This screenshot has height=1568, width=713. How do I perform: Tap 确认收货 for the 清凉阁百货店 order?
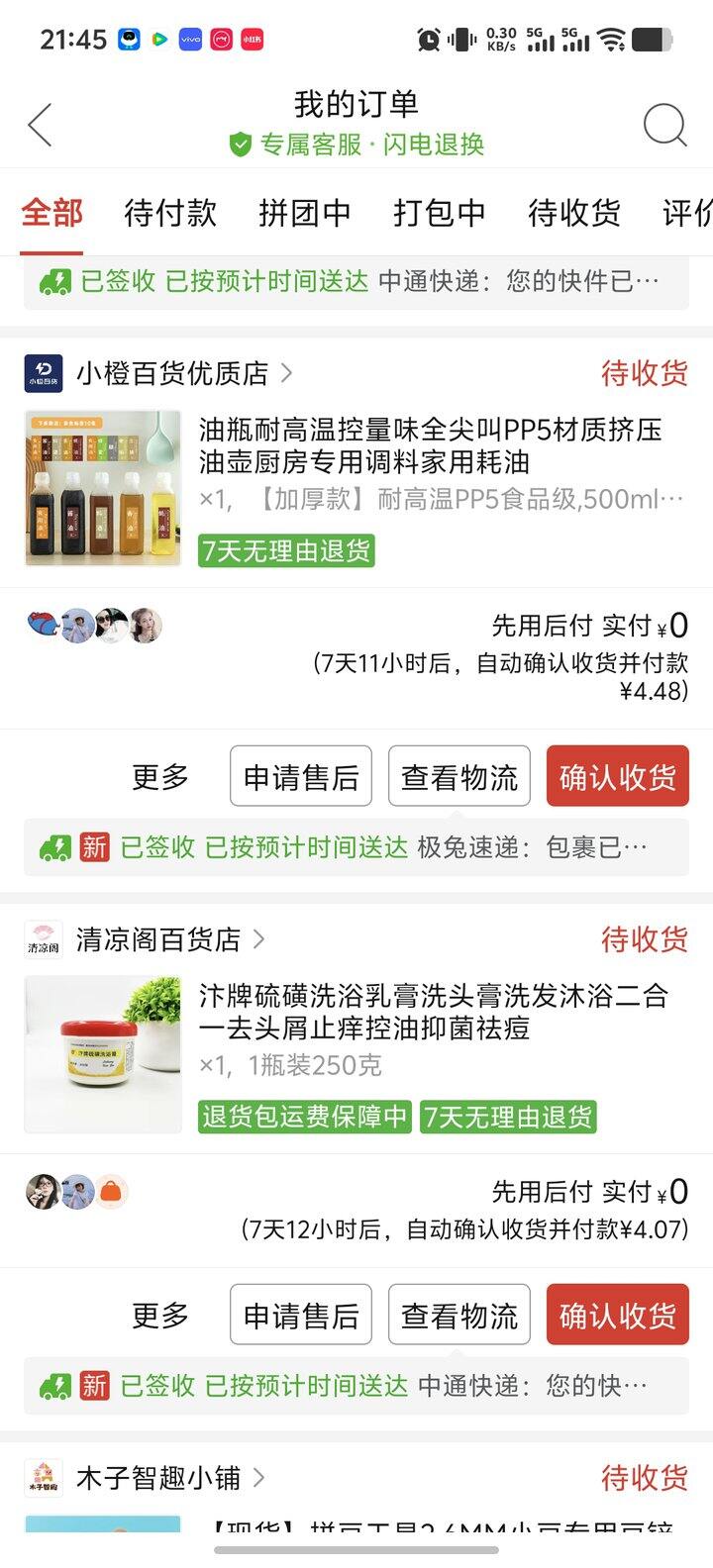point(618,1316)
